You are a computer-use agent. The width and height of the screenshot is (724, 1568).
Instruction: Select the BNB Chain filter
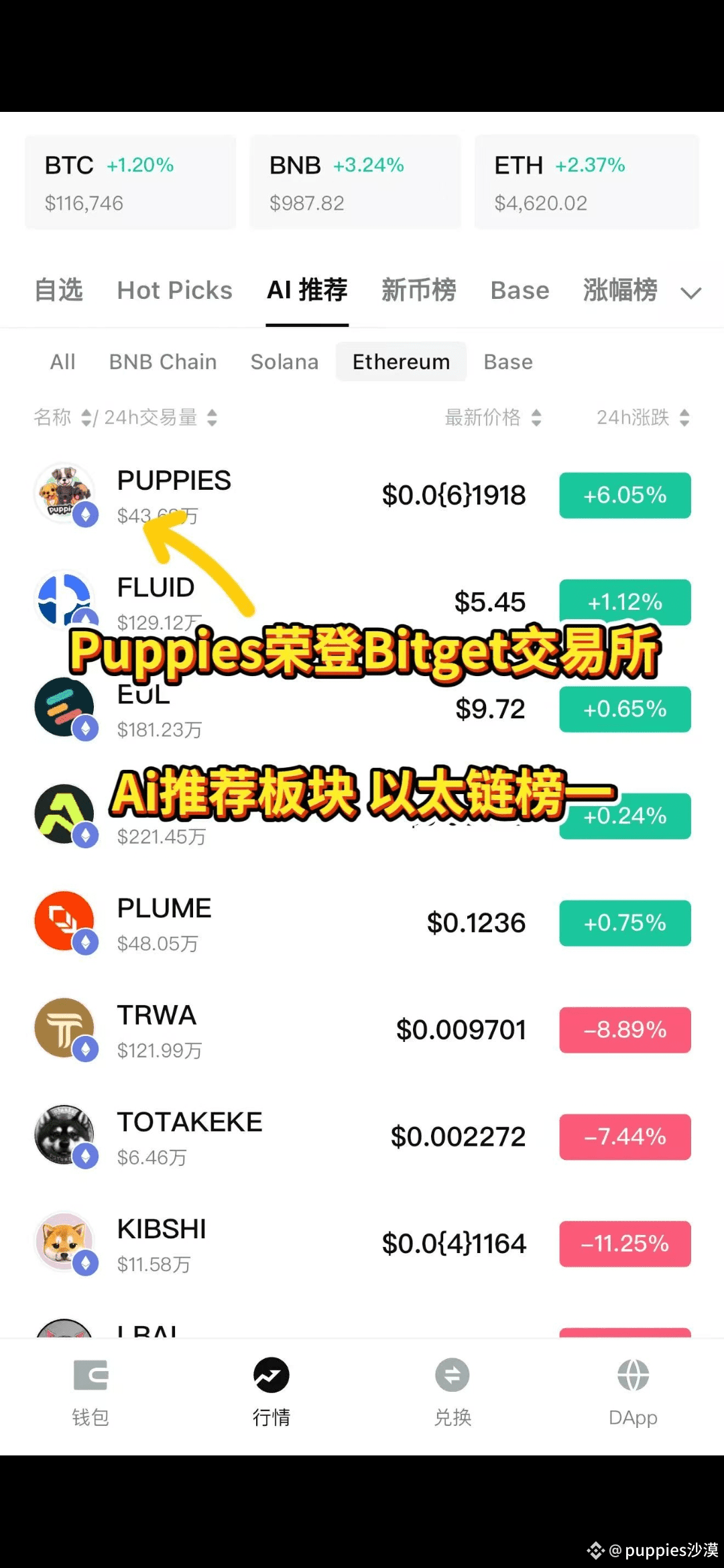tap(163, 362)
